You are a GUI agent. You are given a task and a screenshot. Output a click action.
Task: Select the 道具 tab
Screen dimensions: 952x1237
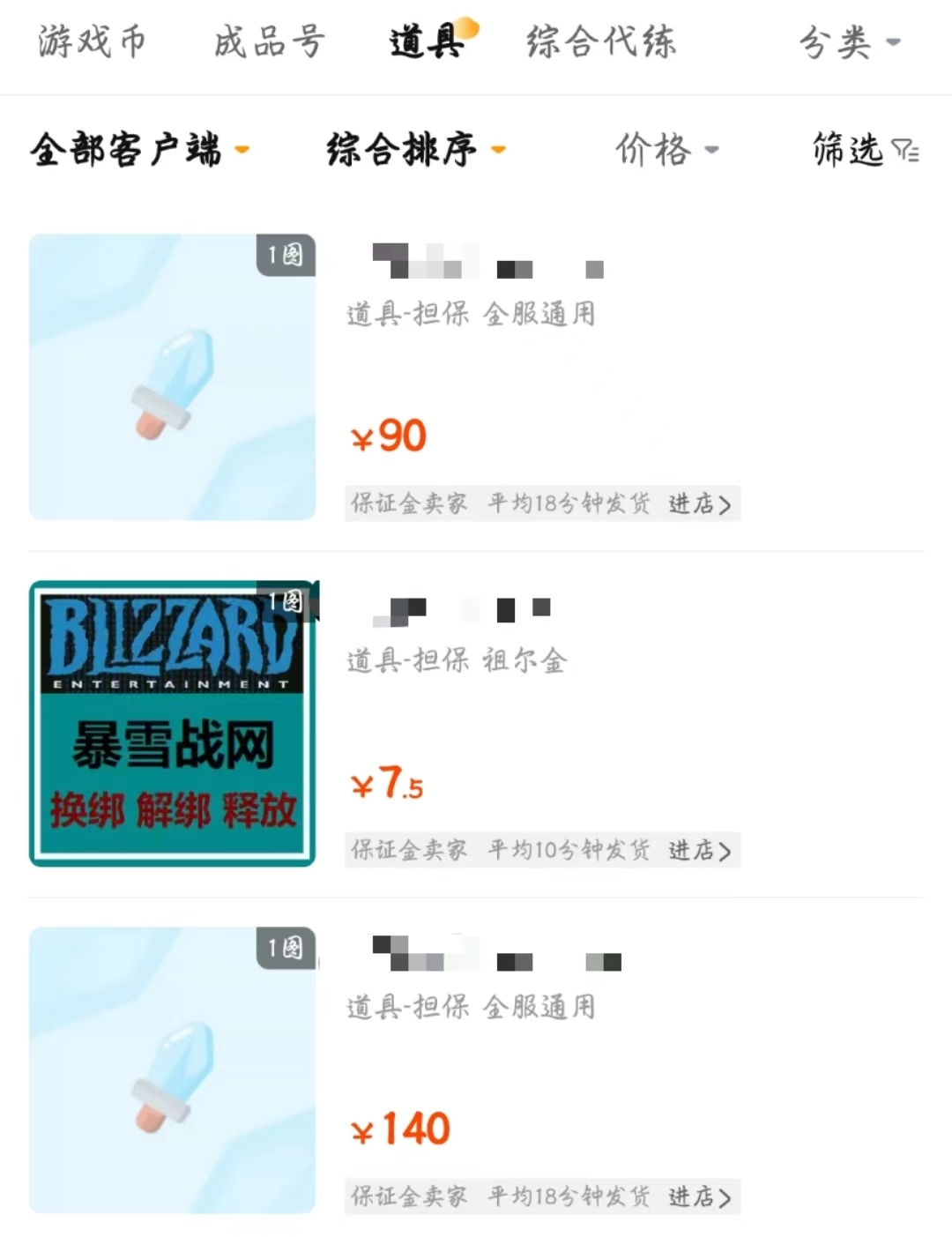(x=427, y=42)
